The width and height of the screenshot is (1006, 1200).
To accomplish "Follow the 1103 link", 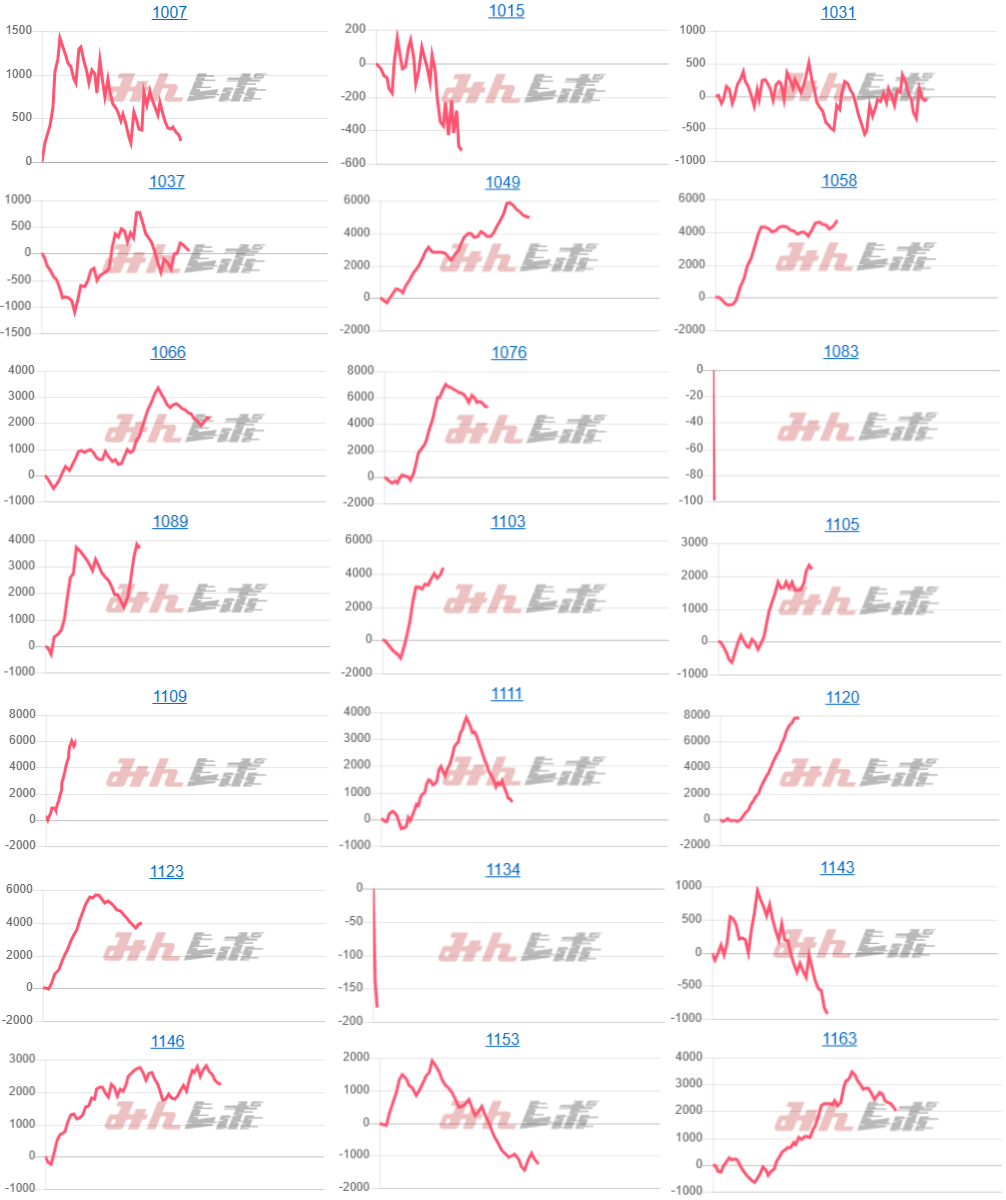I will coord(508,522).
